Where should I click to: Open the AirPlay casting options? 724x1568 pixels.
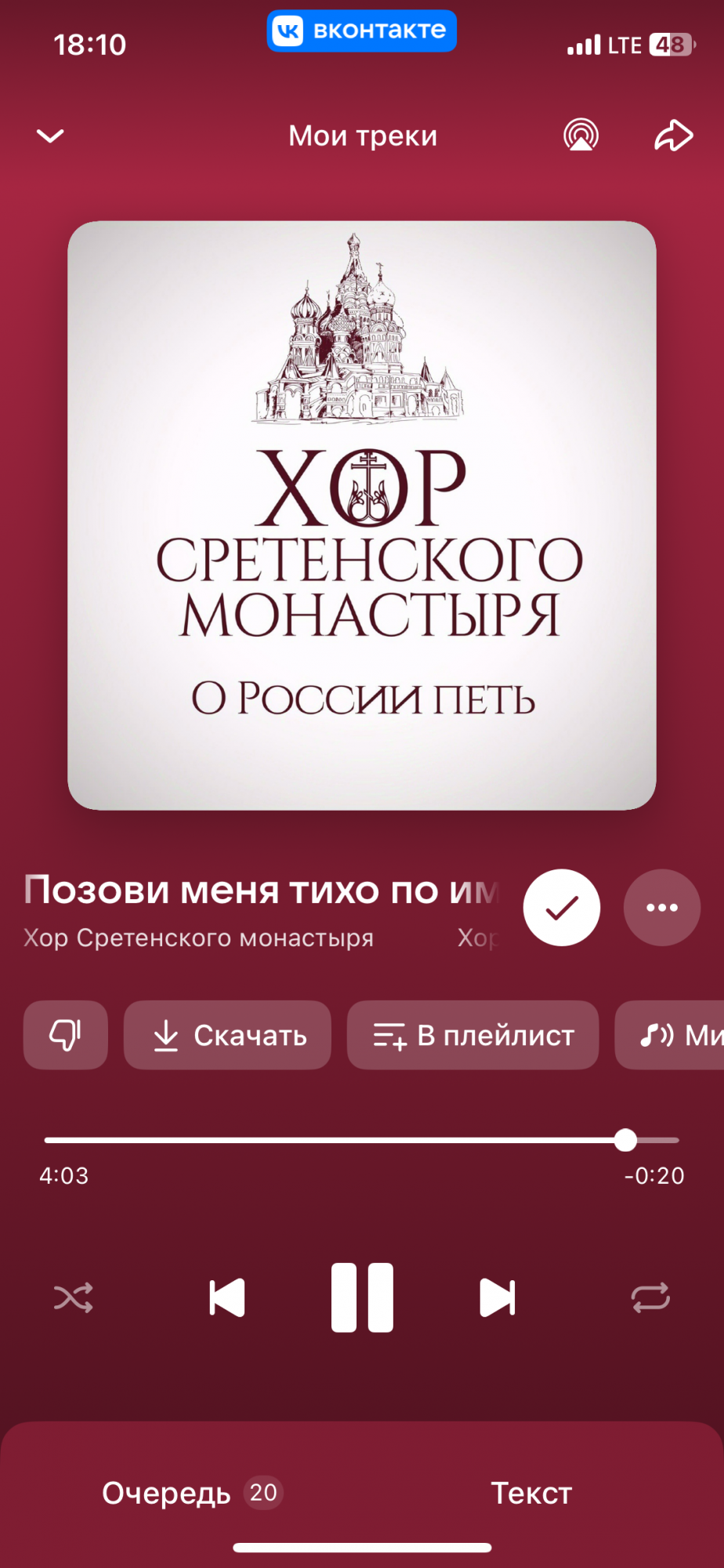tap(581, 136)
